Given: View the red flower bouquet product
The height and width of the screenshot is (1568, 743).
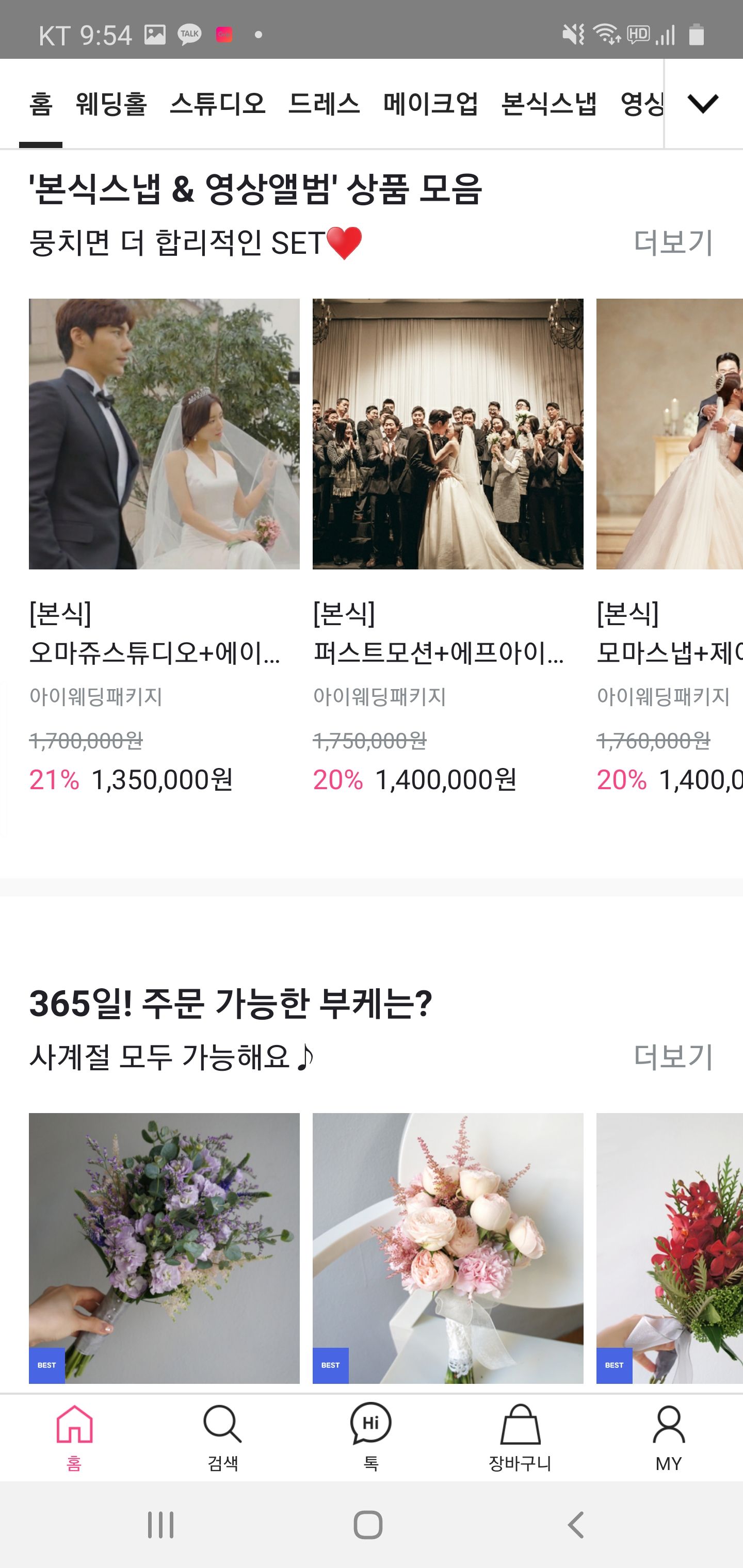Looking at the screenshot, I should (670, 1248).
